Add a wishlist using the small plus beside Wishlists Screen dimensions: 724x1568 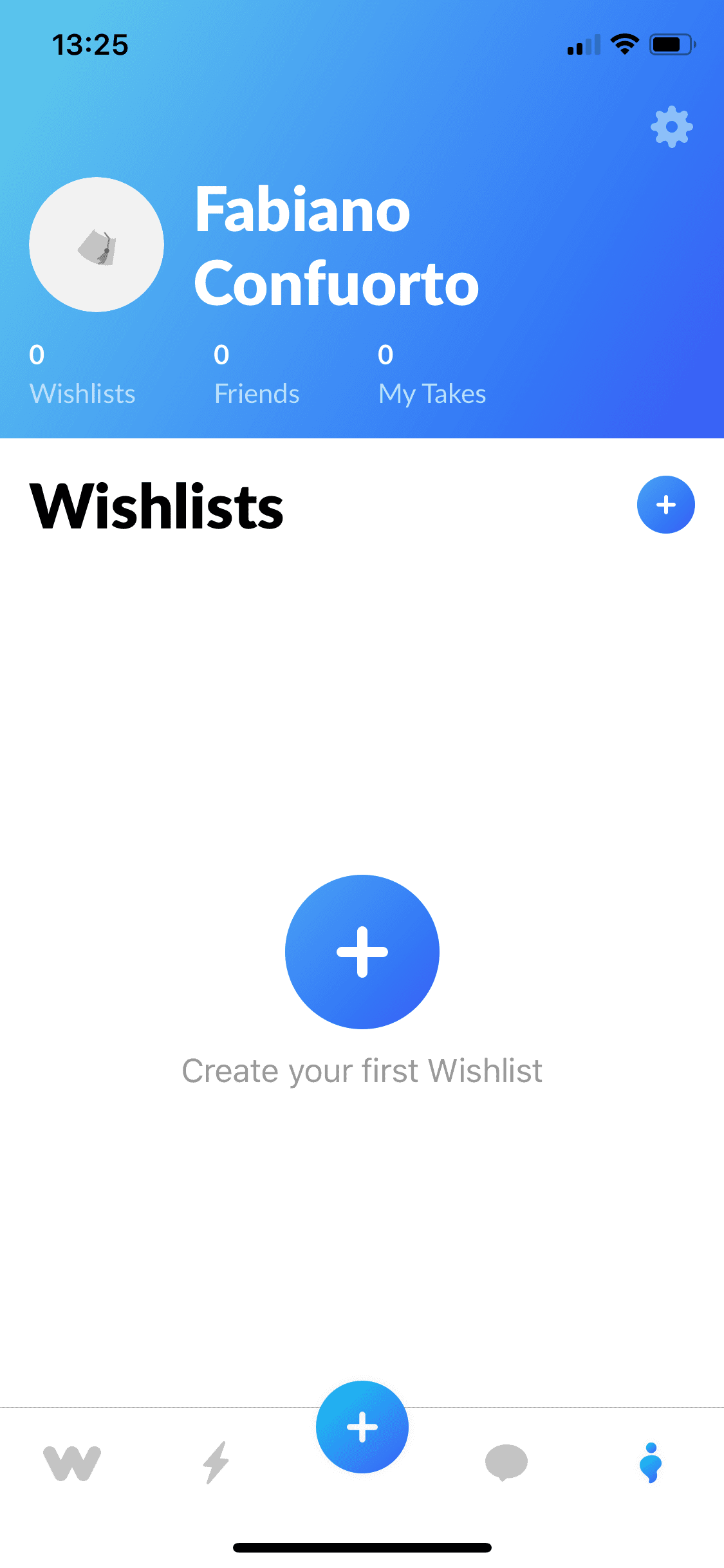(665, 505)
